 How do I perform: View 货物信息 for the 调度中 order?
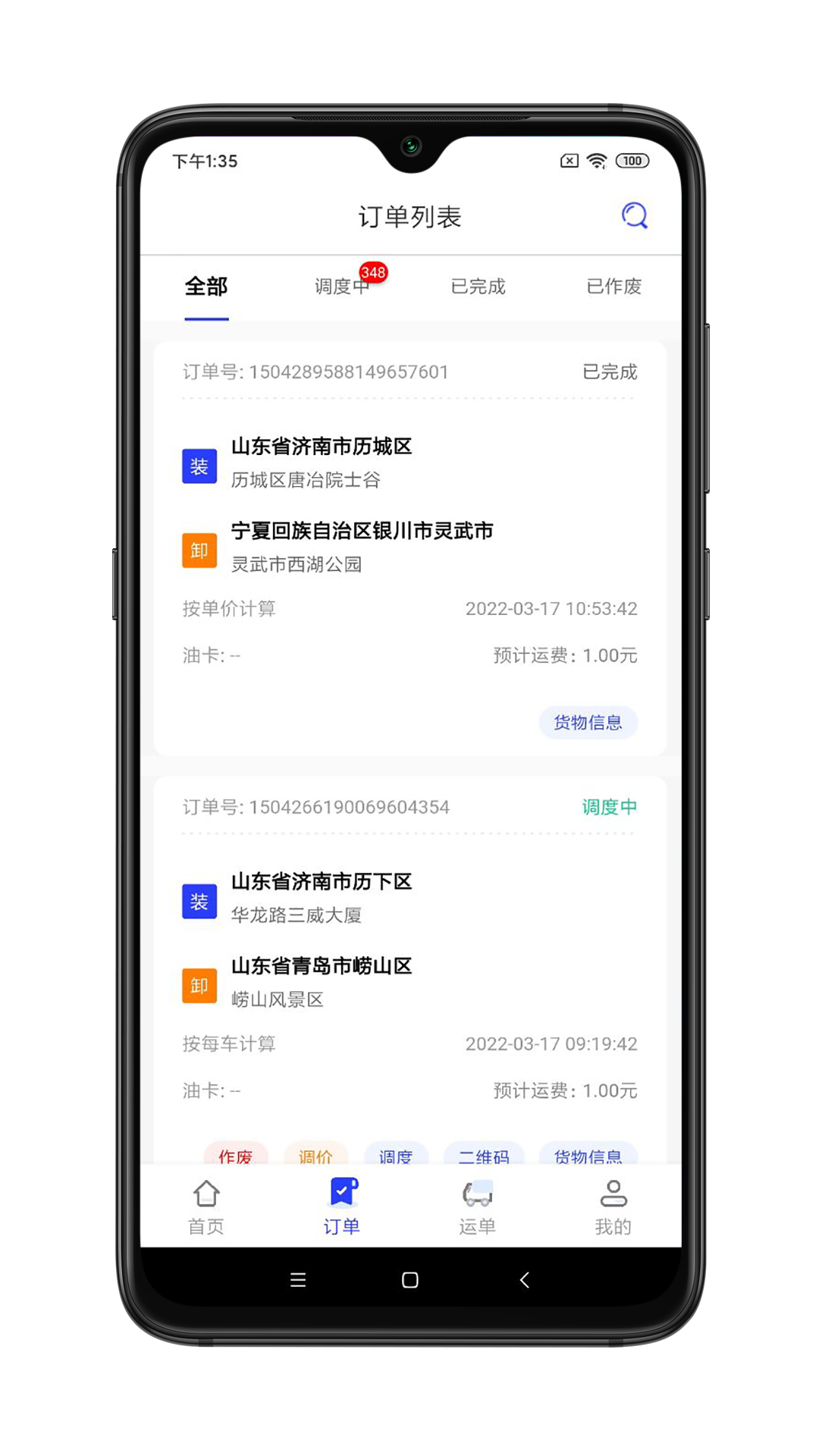[x=588, y=1154]
